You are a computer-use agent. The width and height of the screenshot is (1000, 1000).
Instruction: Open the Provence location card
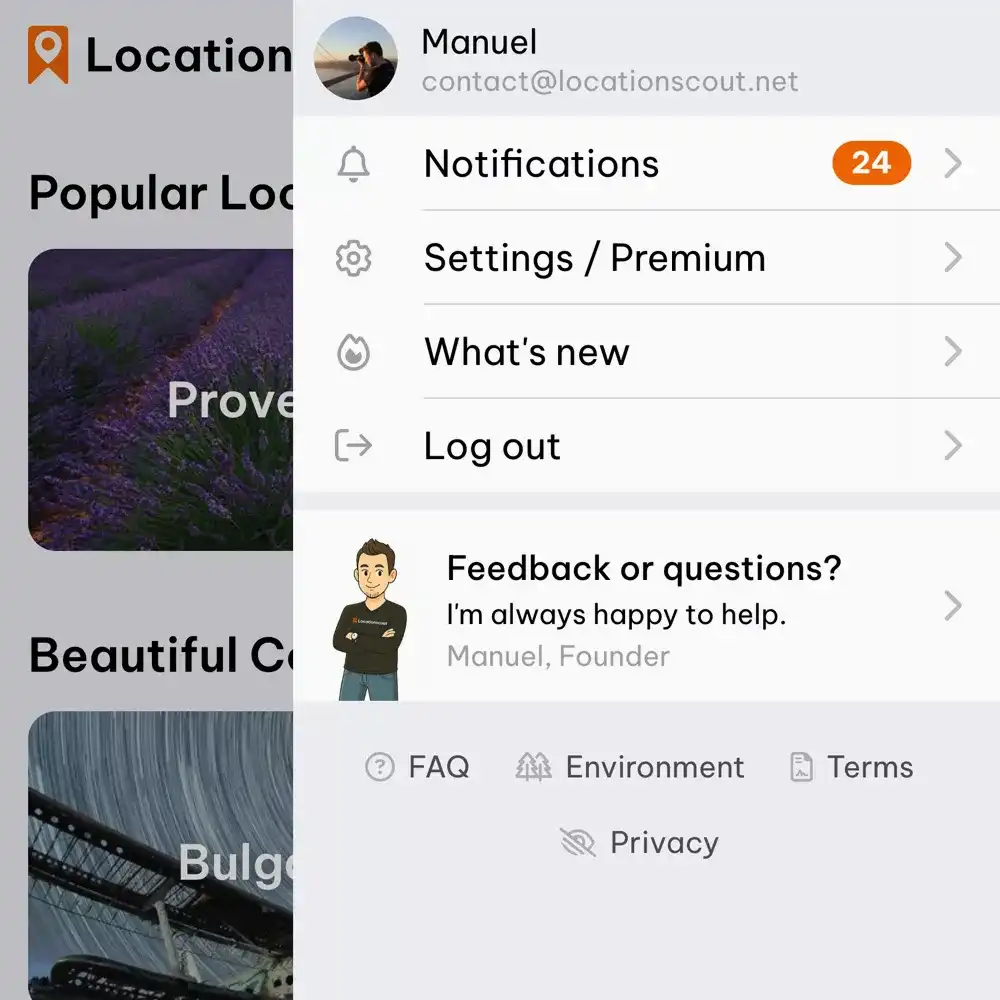pyautogui.click(x=160, y=400)
